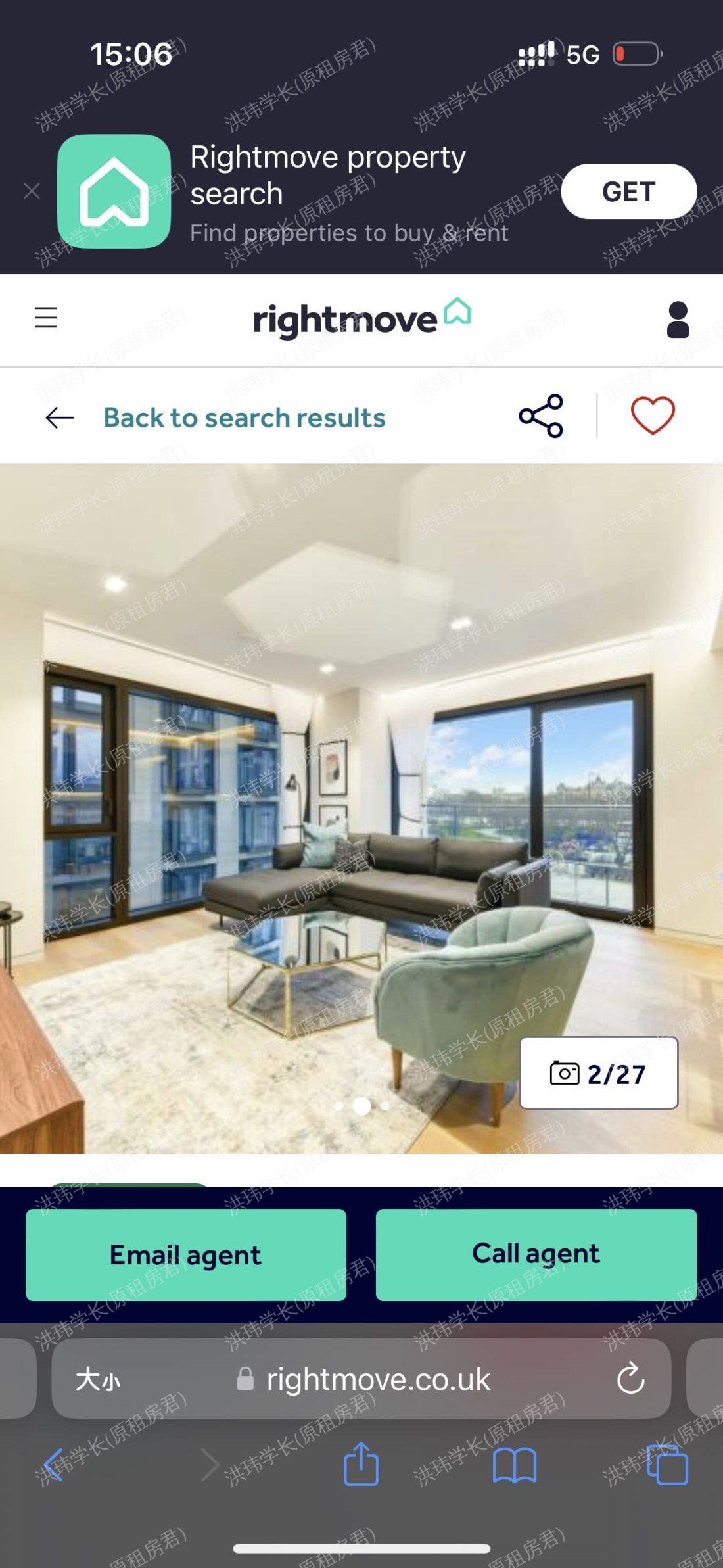Share this property listing
Image resolution: width=723 pixels, height=1568 pixels.
(541, 416)
